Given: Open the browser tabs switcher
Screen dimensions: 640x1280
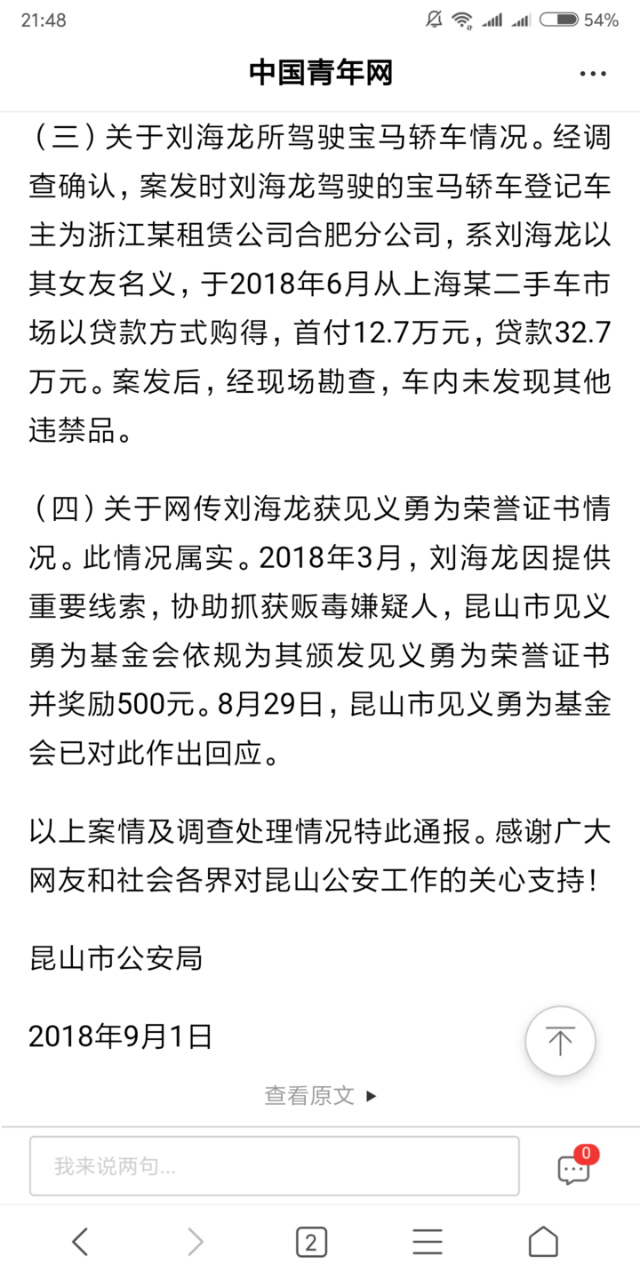Looking at the screenshot, I should point(311,1242).
